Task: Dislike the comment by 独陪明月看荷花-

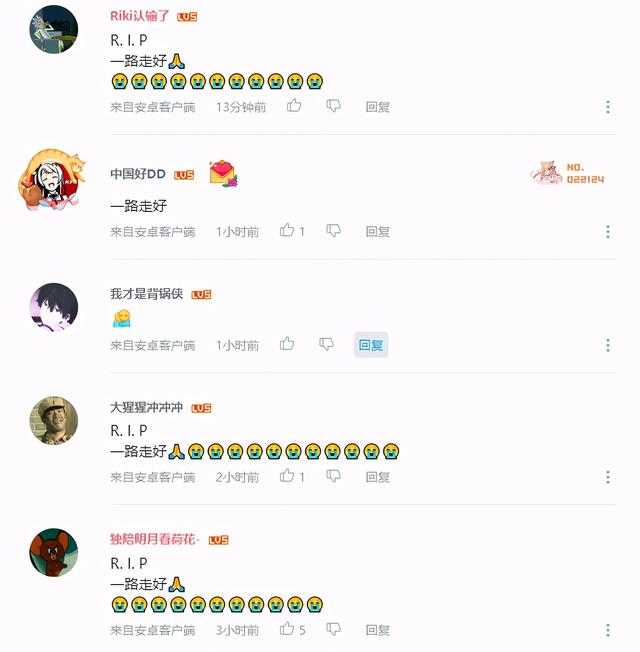Action: (334, 629)
